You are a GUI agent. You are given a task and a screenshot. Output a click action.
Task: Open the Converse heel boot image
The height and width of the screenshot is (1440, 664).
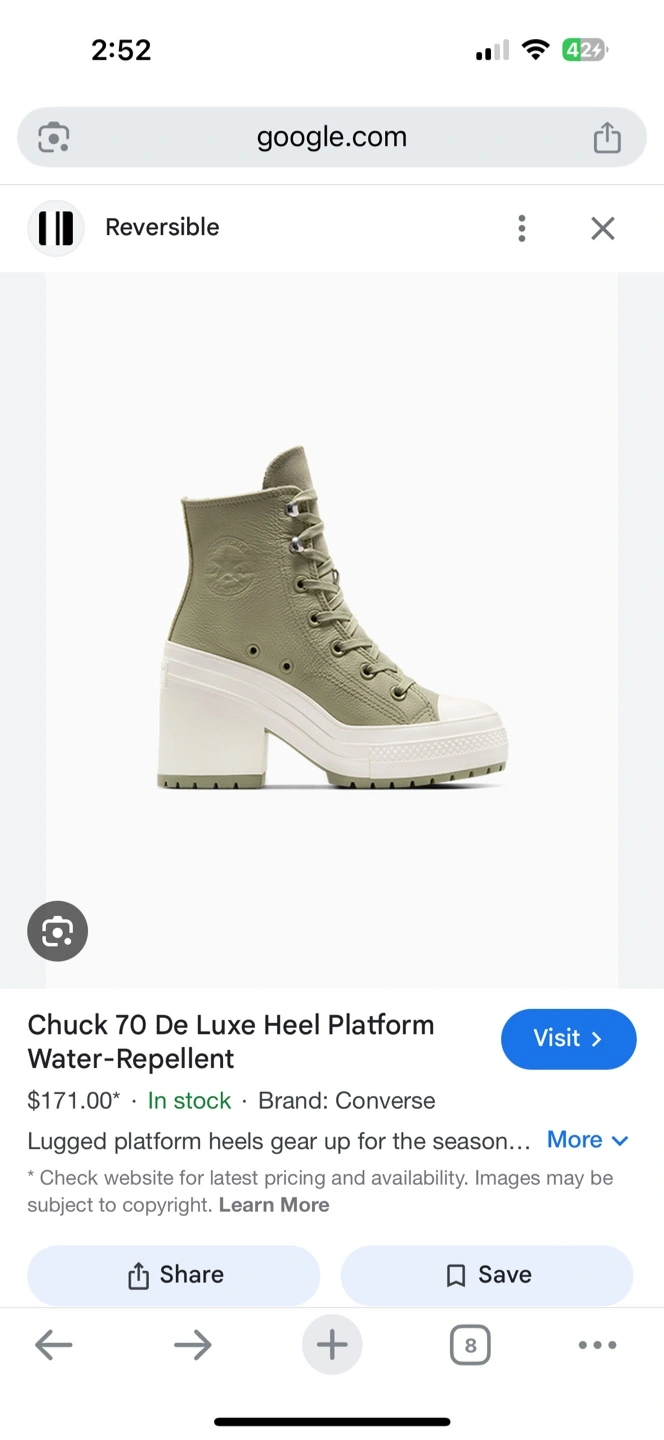(332, 620)
